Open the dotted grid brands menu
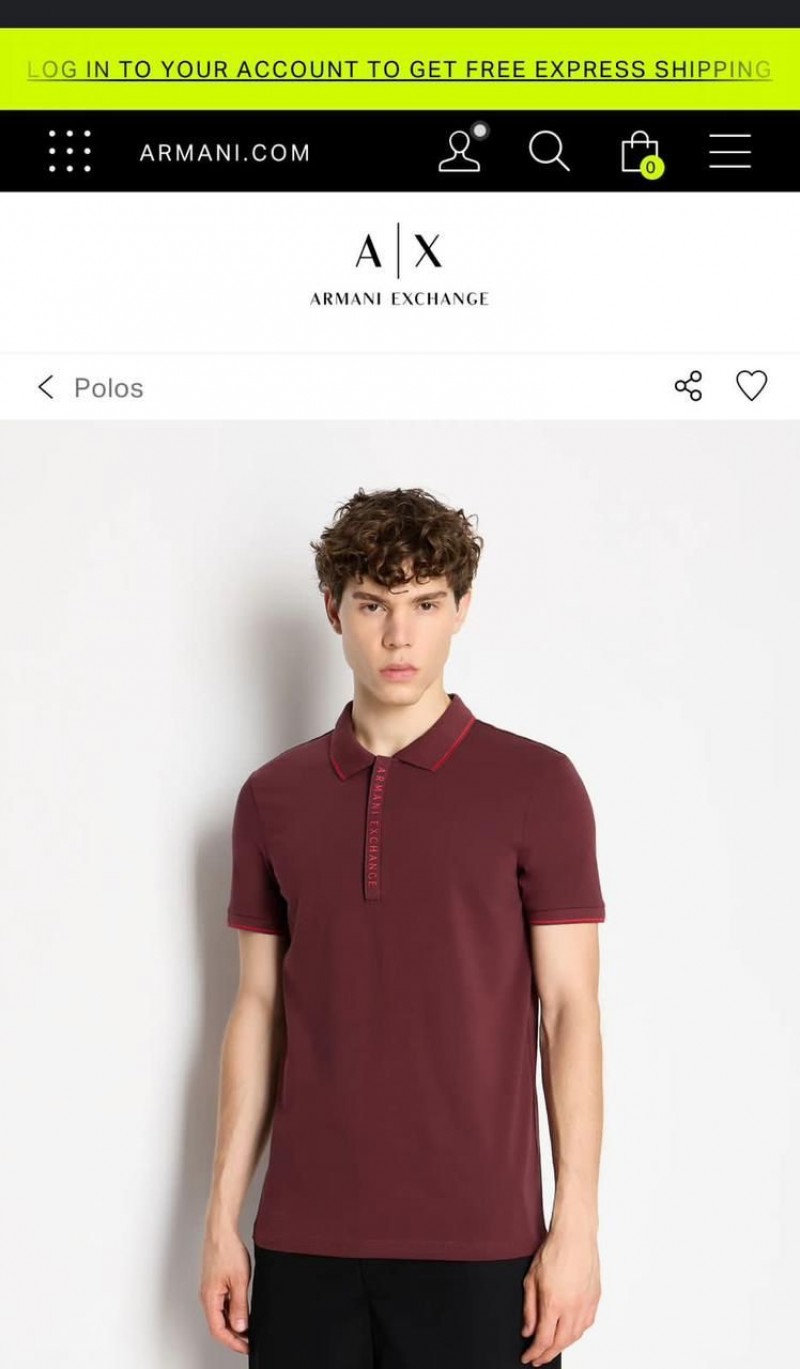This screenshot has height=1369, width=800. pyautogui.click(x=70, y=152)
